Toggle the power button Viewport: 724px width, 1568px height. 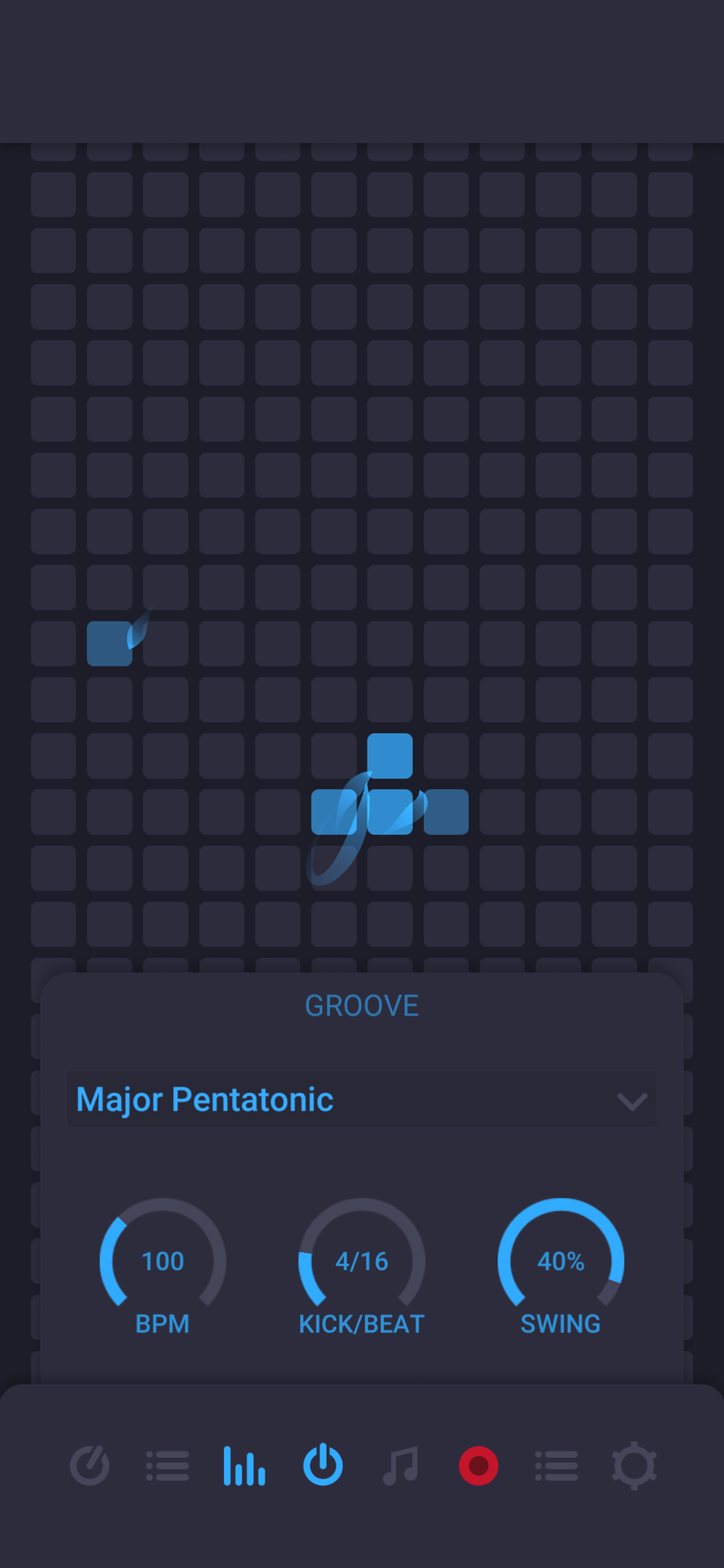tap(323, 1465)
